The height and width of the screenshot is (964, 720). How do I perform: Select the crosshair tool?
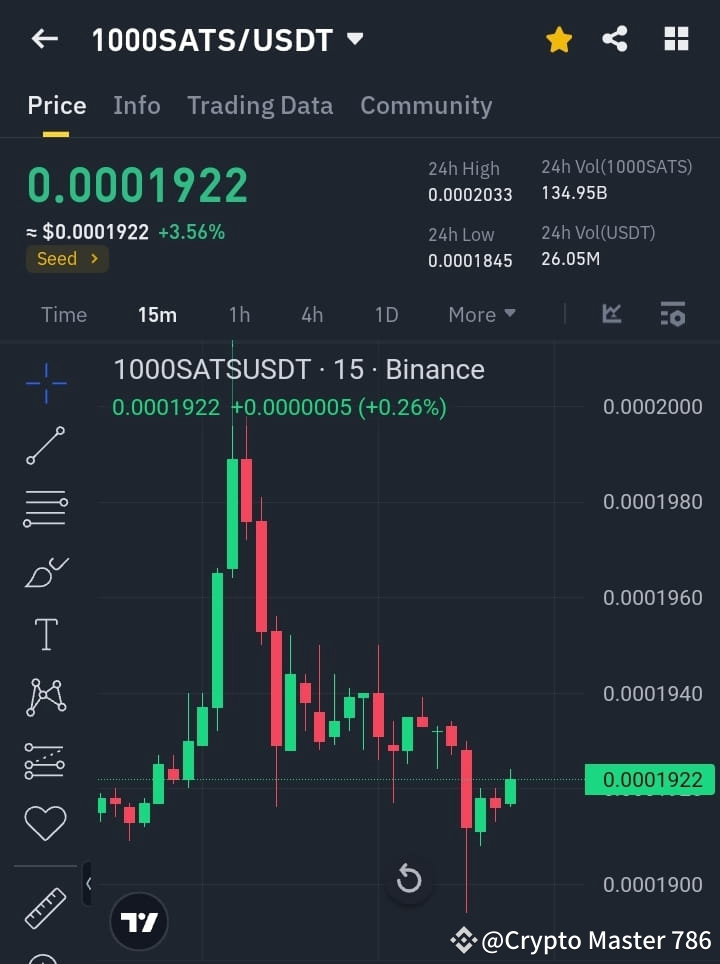click(x=44, y=384)
